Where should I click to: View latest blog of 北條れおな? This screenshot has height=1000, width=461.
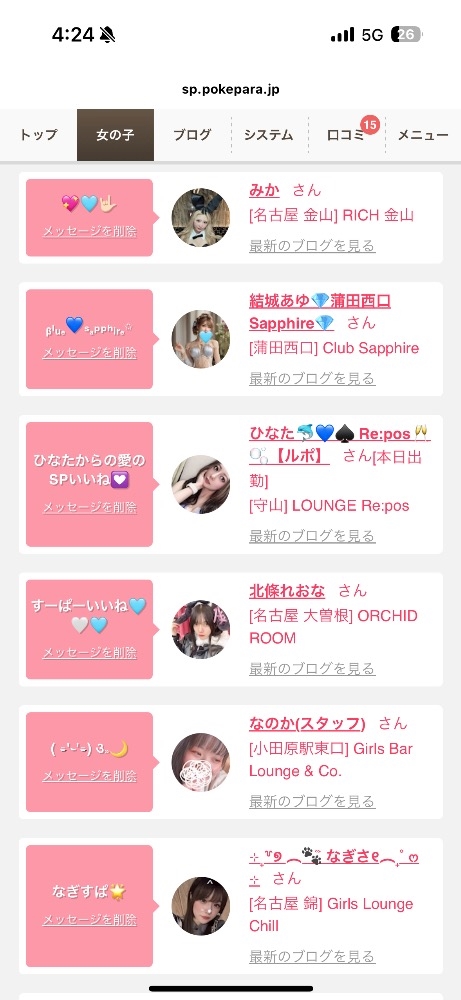point(312,668)
